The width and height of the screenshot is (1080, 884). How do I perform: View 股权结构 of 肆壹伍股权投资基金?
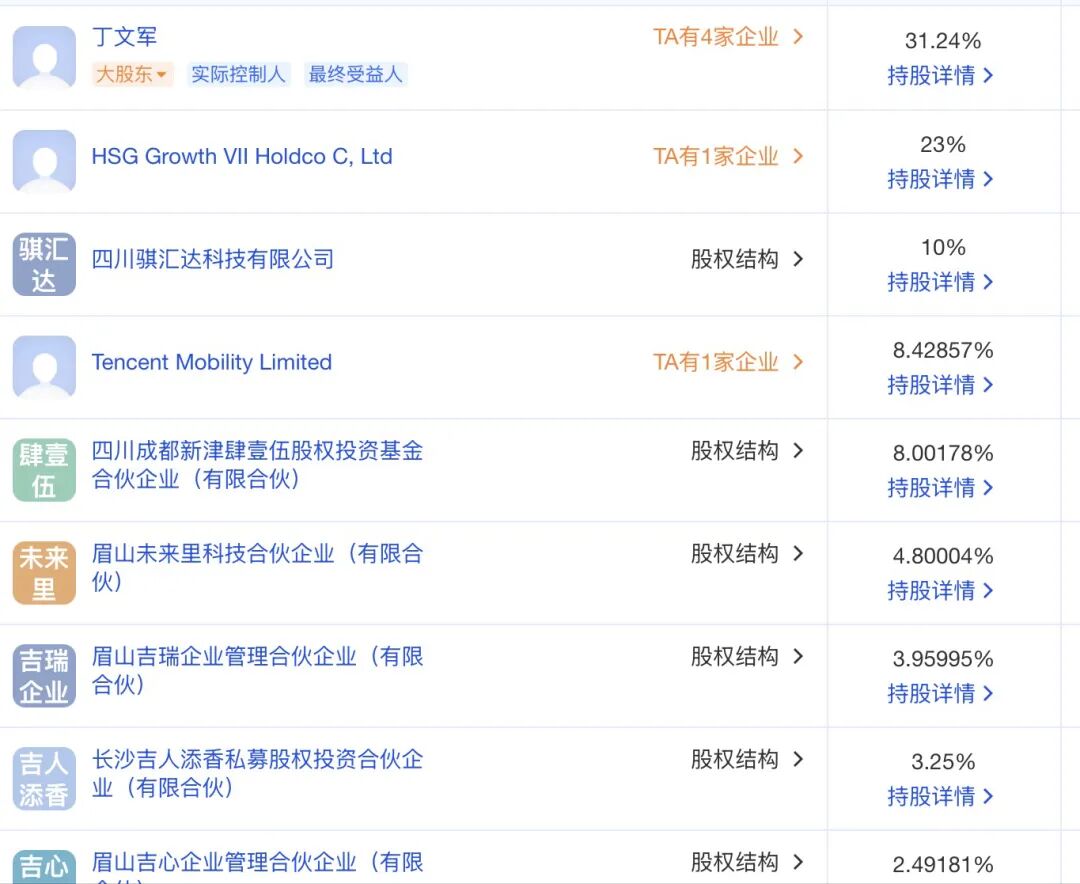746,450
